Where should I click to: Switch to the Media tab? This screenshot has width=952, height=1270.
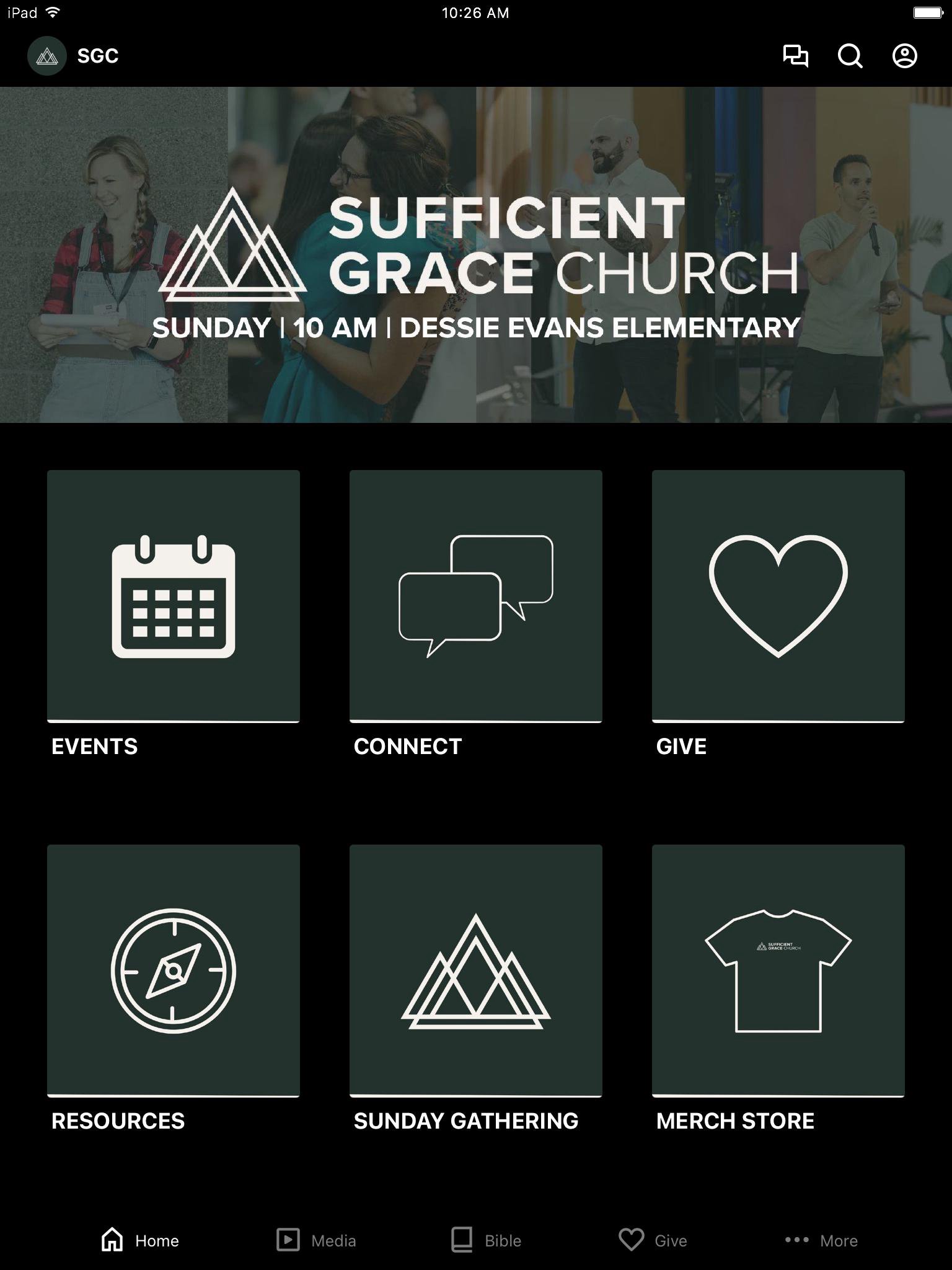click(x=316, y=1240)
